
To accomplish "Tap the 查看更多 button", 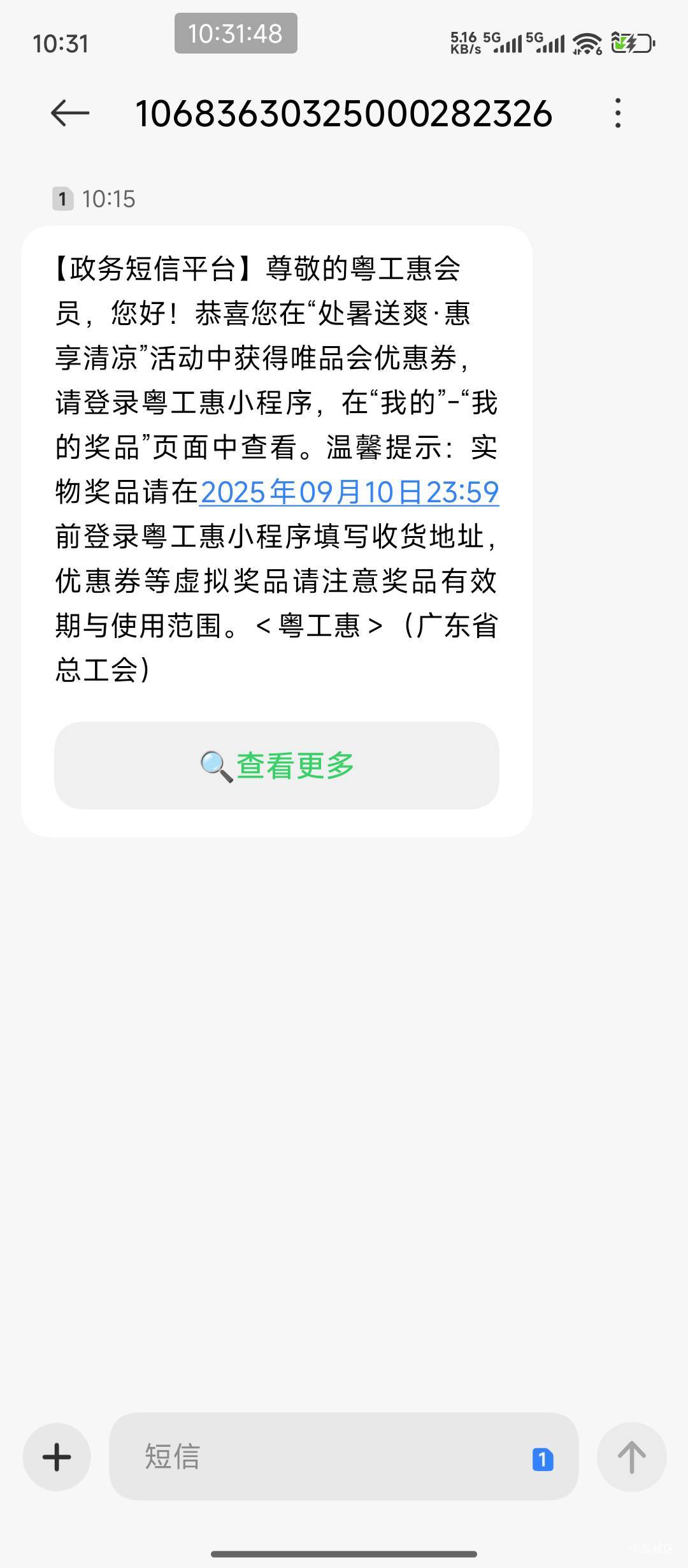I will 276,765.
